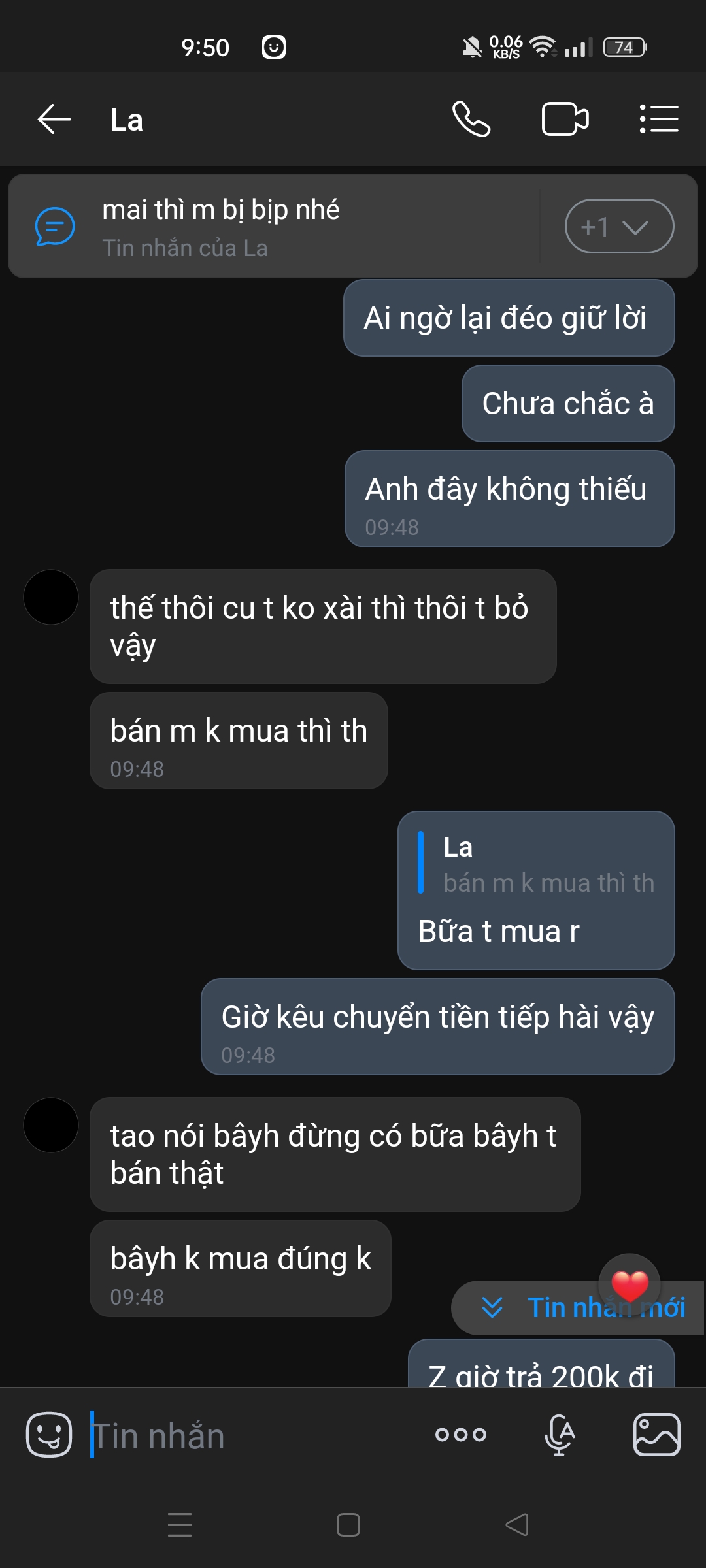Start a voice call with La
706x1568 pixels.
[x=471, y=120]
